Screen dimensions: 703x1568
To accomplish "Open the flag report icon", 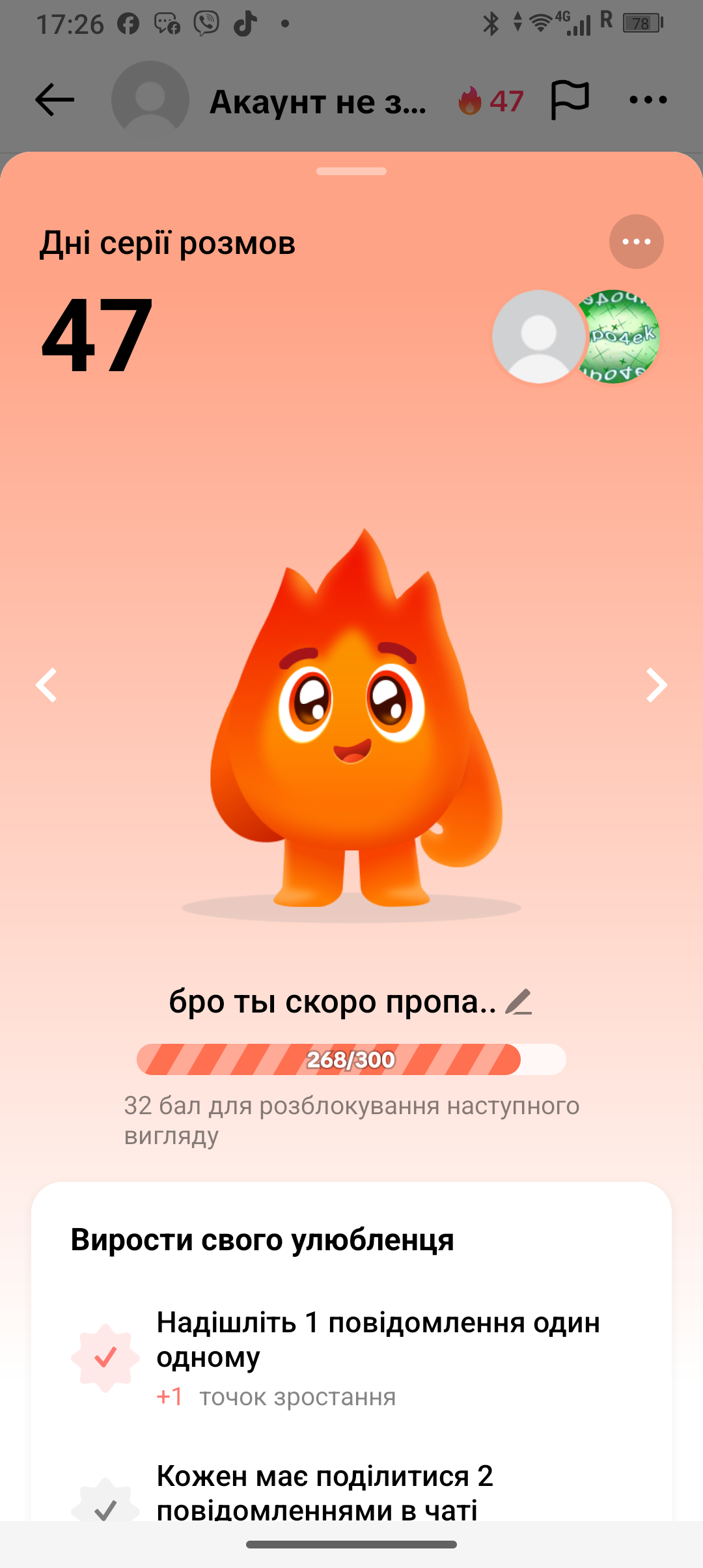I will click(570, 100).
